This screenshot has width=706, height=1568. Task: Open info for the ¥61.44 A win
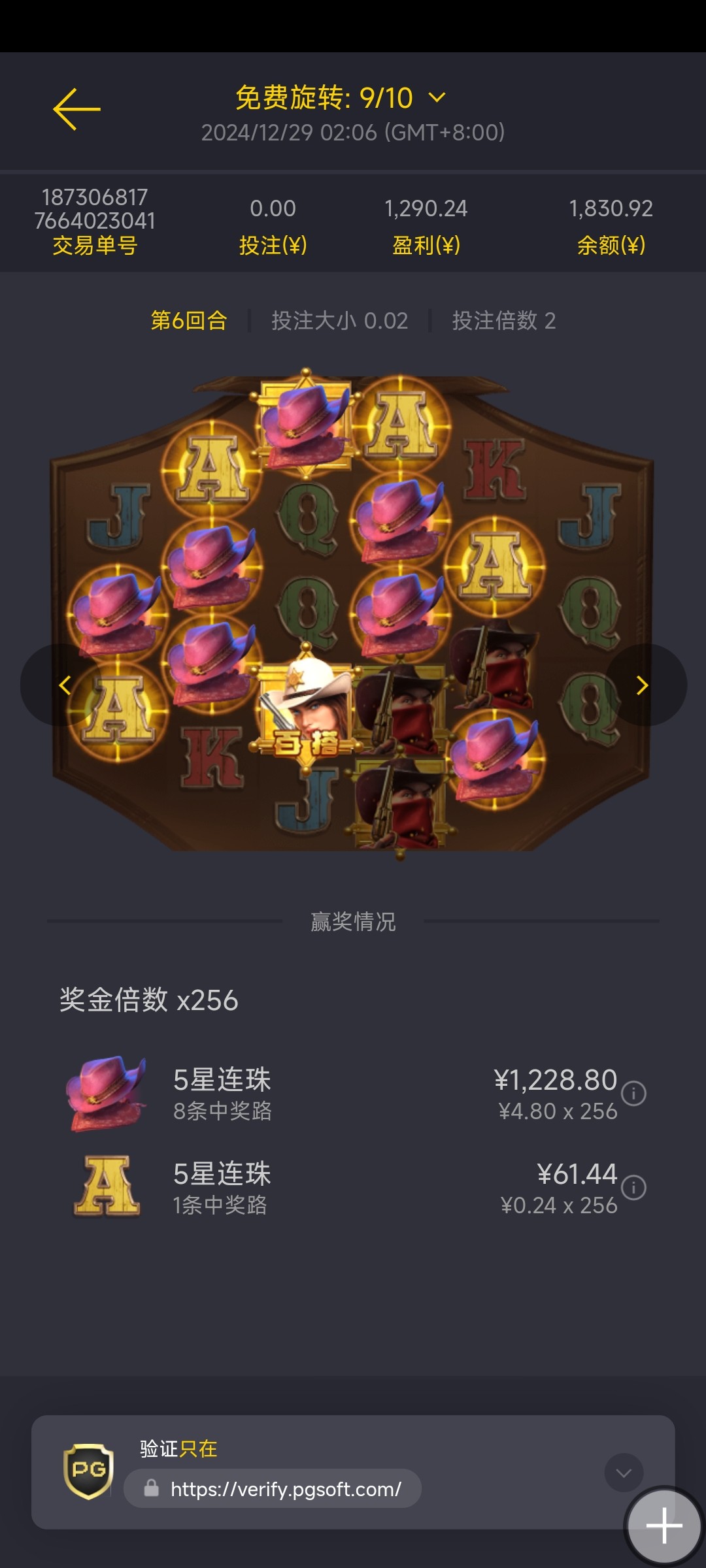pos(633,1188)
